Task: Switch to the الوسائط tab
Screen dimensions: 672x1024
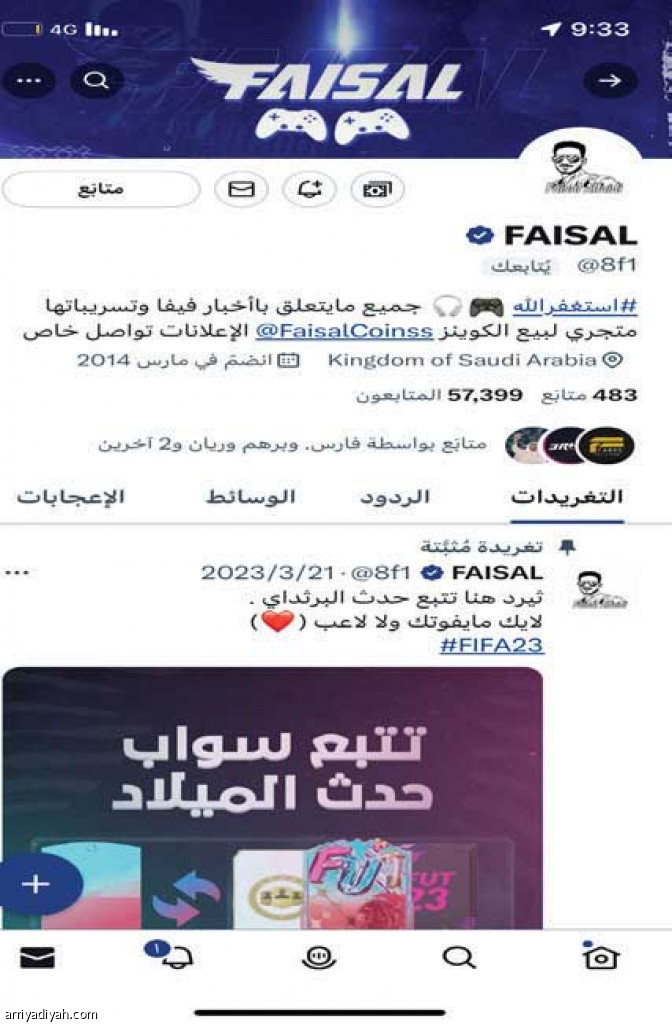Action: pyautogui.click(x=250, y=497)
